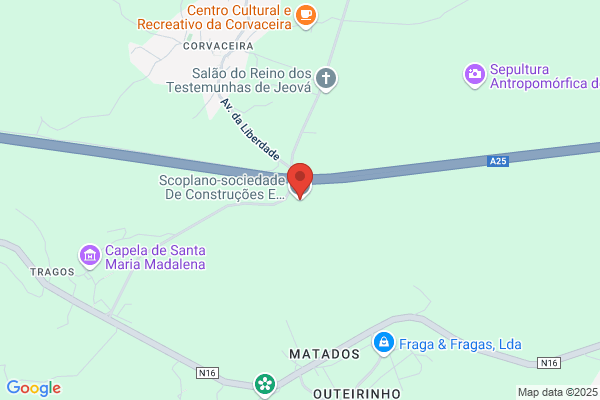Open Centro Cultural e Recreativo da Corvaceira marker
Viewport: 600px width, 400px height.
coord(306,16)
